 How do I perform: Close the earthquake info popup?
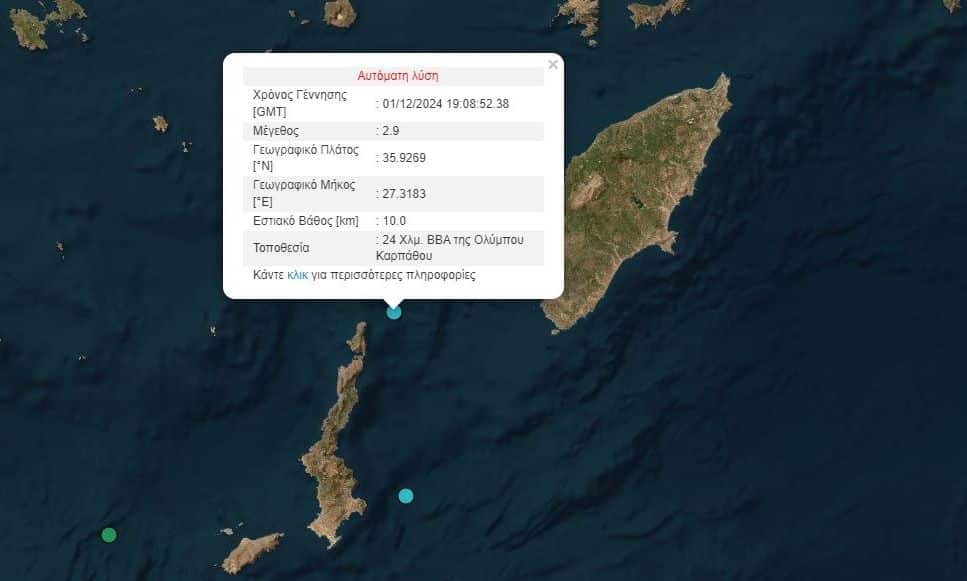553,65
